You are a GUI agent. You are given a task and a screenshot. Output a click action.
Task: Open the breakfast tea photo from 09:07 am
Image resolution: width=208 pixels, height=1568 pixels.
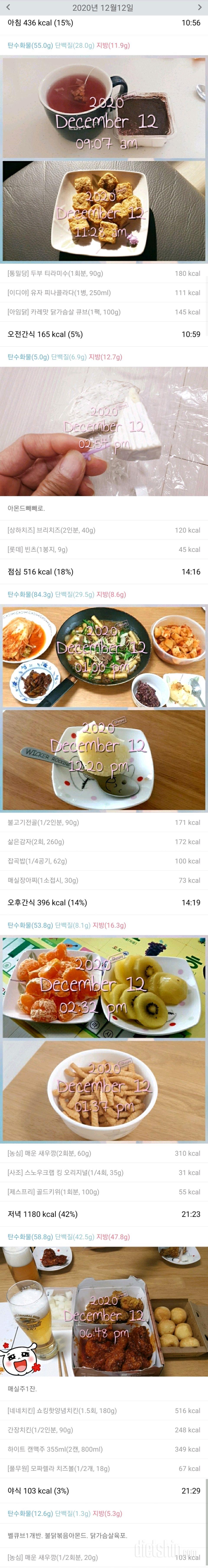pos(104,107)
